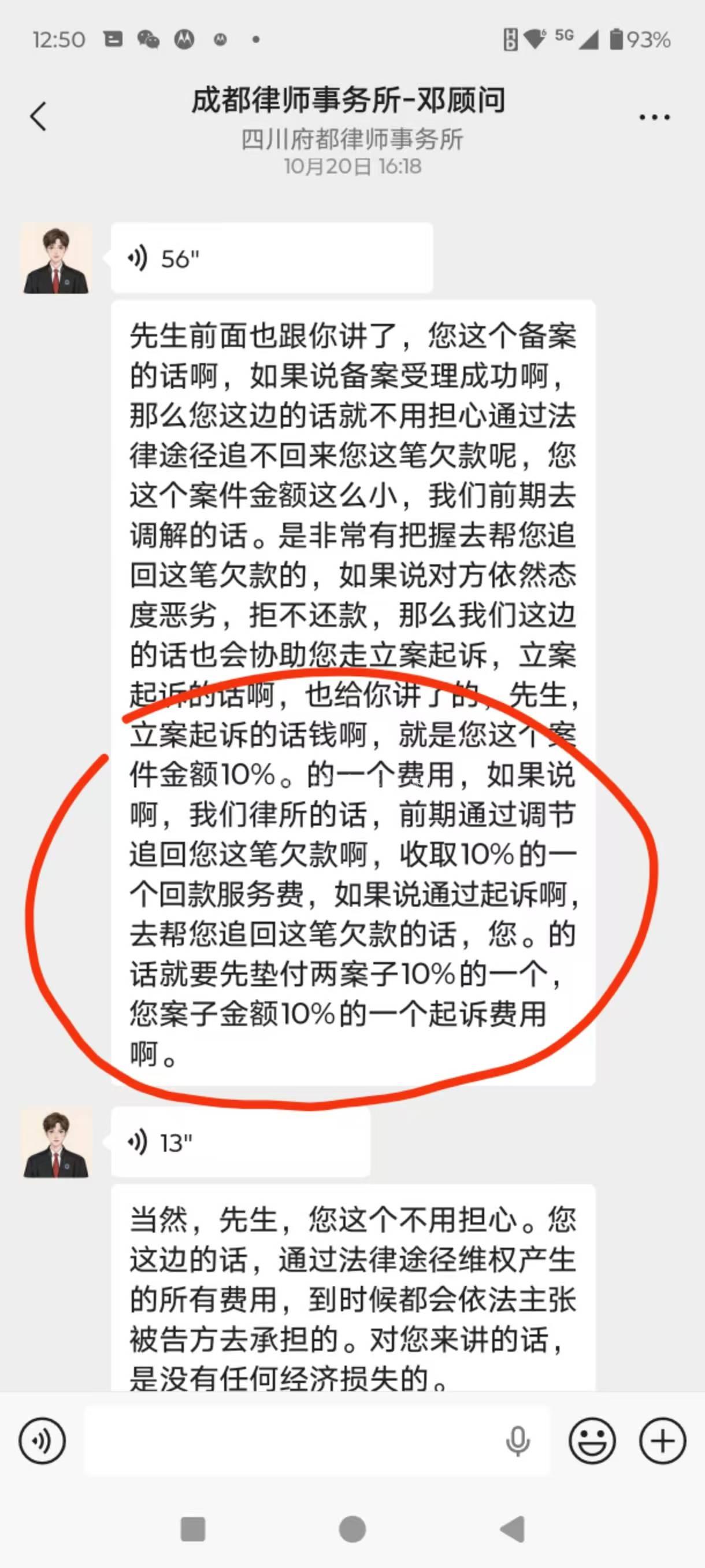Tap the system back triangle
This screenshot has height=1568, width=705.
pos(512,1529)
